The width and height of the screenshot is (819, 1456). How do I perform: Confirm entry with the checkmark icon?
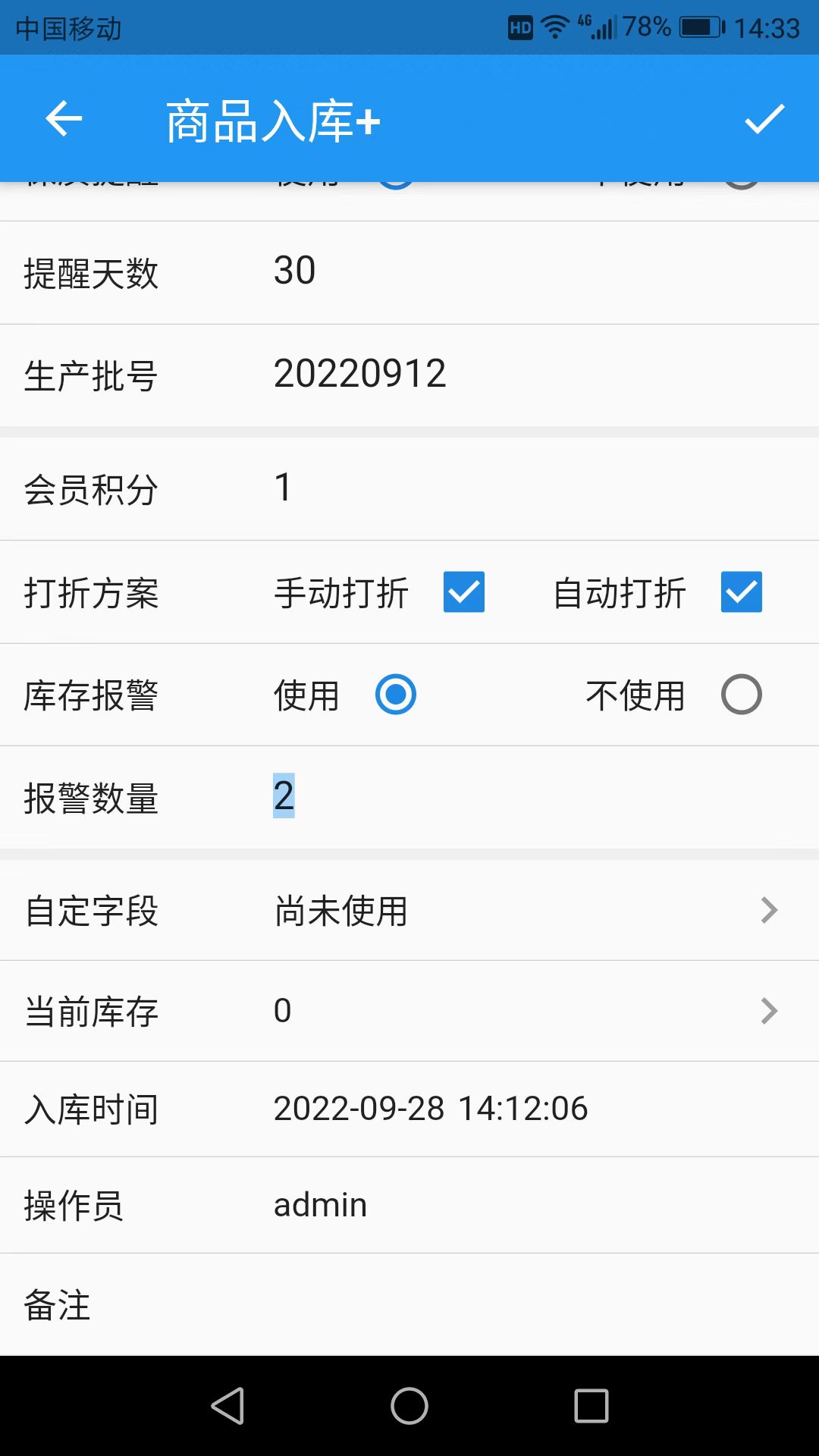click(x=764, y=119)
